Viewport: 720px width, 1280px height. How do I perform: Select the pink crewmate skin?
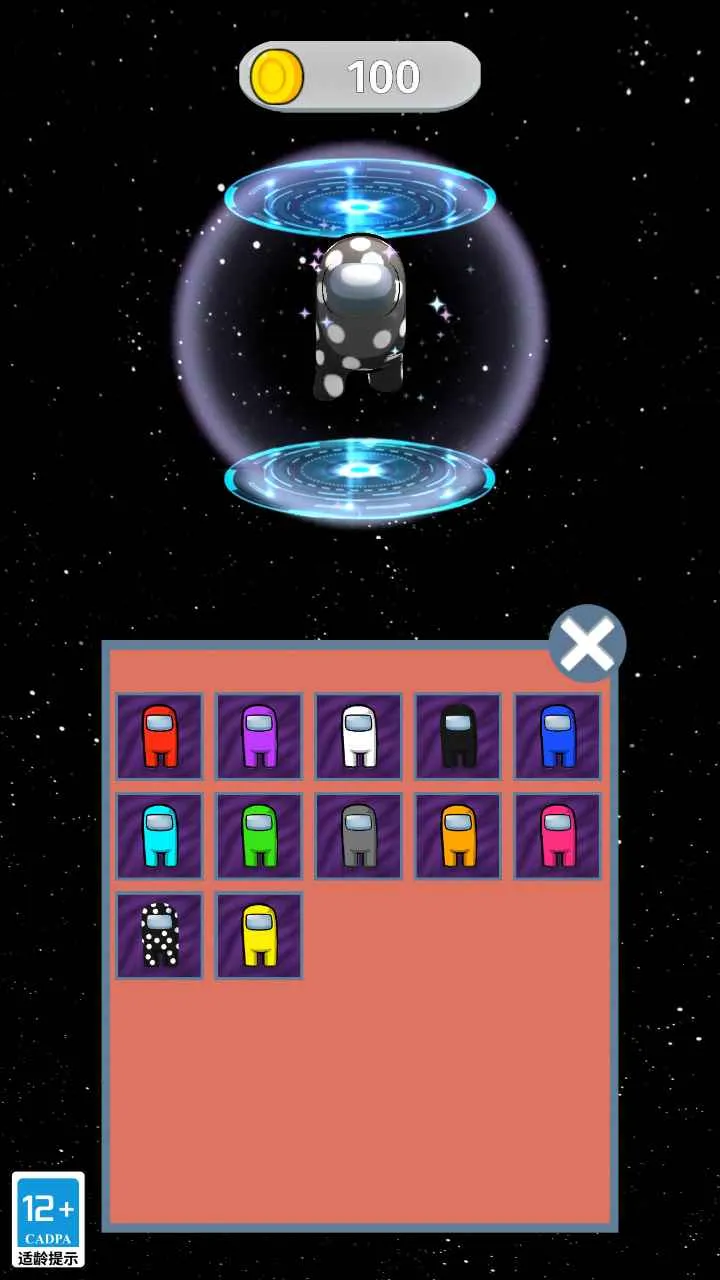[557, 836]
